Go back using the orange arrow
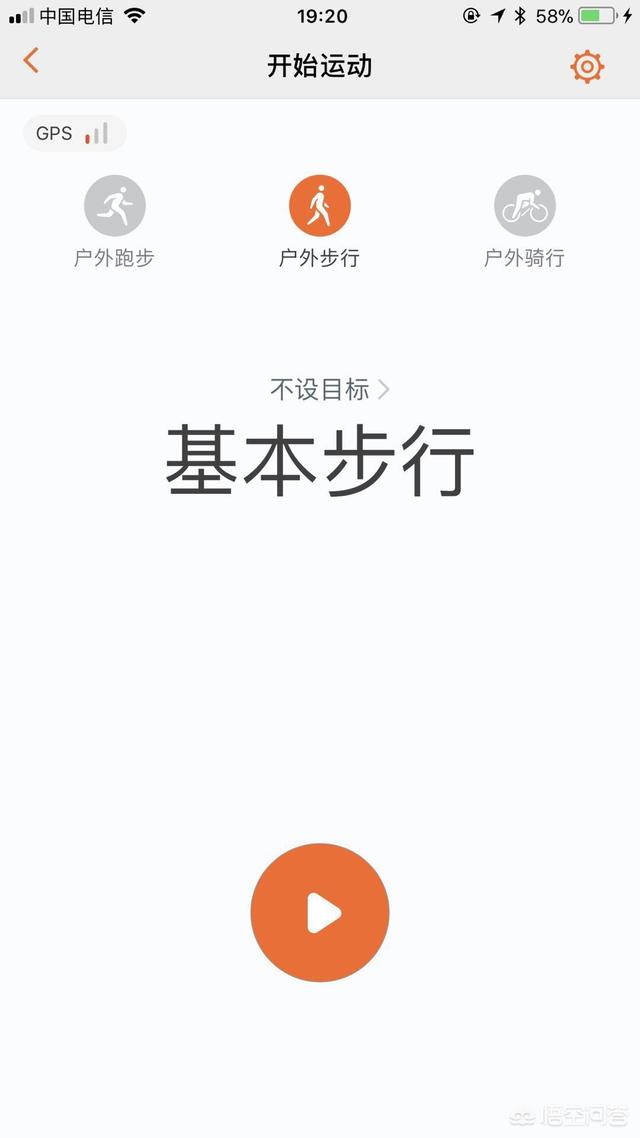Screen dimensions: 640x1138 [x=31, y=61]
